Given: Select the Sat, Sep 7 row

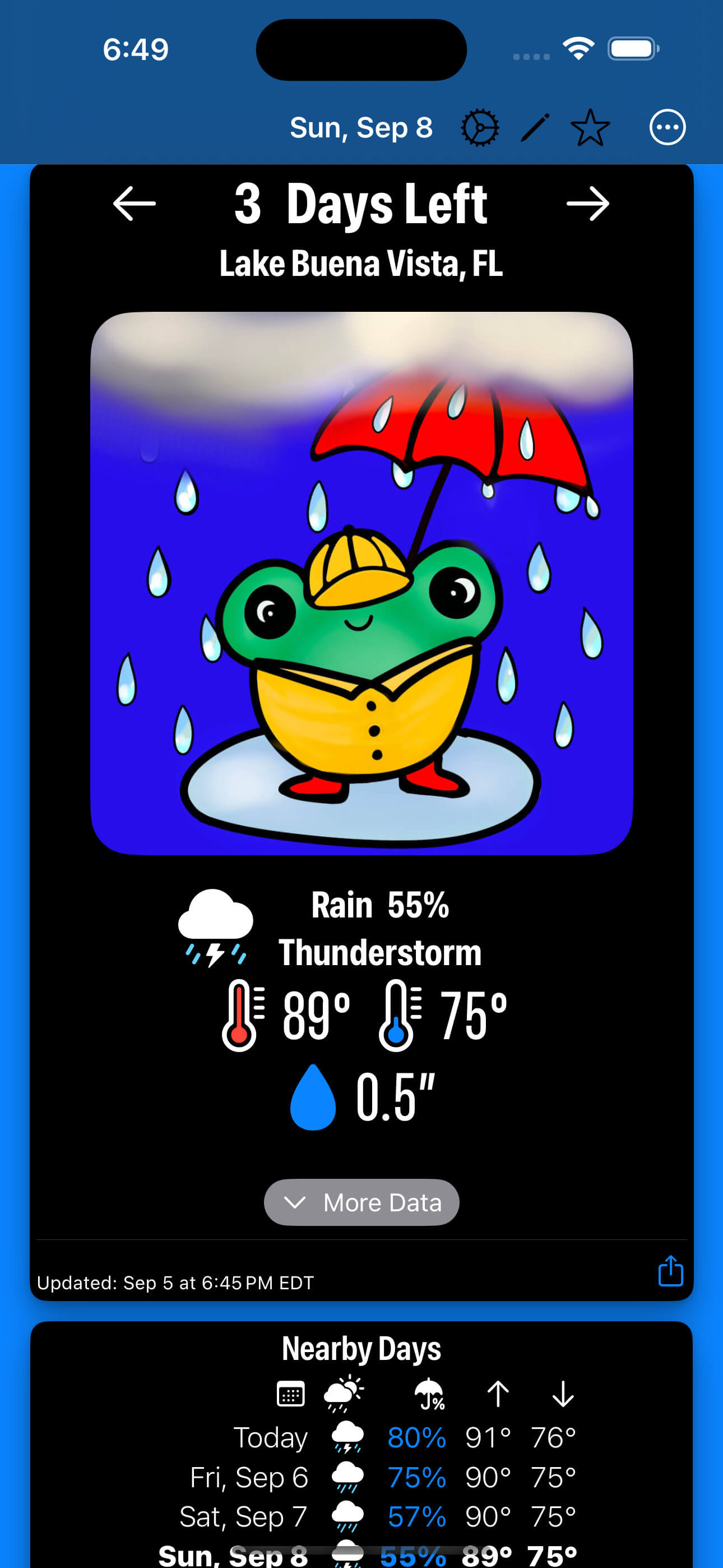Looking at the screenshot, I should tap(377, 1516).
